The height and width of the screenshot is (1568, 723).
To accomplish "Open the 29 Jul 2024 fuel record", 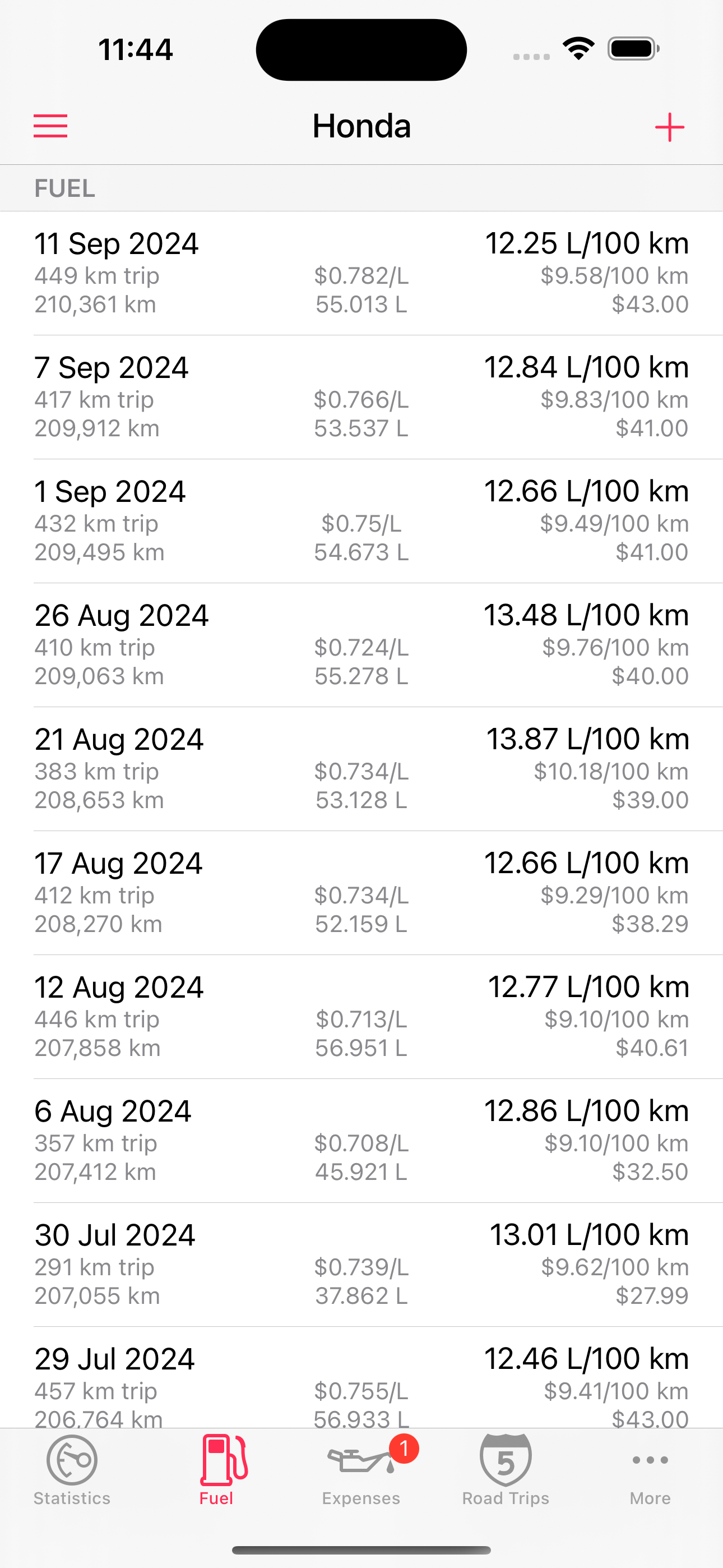I will [361, 1378].
